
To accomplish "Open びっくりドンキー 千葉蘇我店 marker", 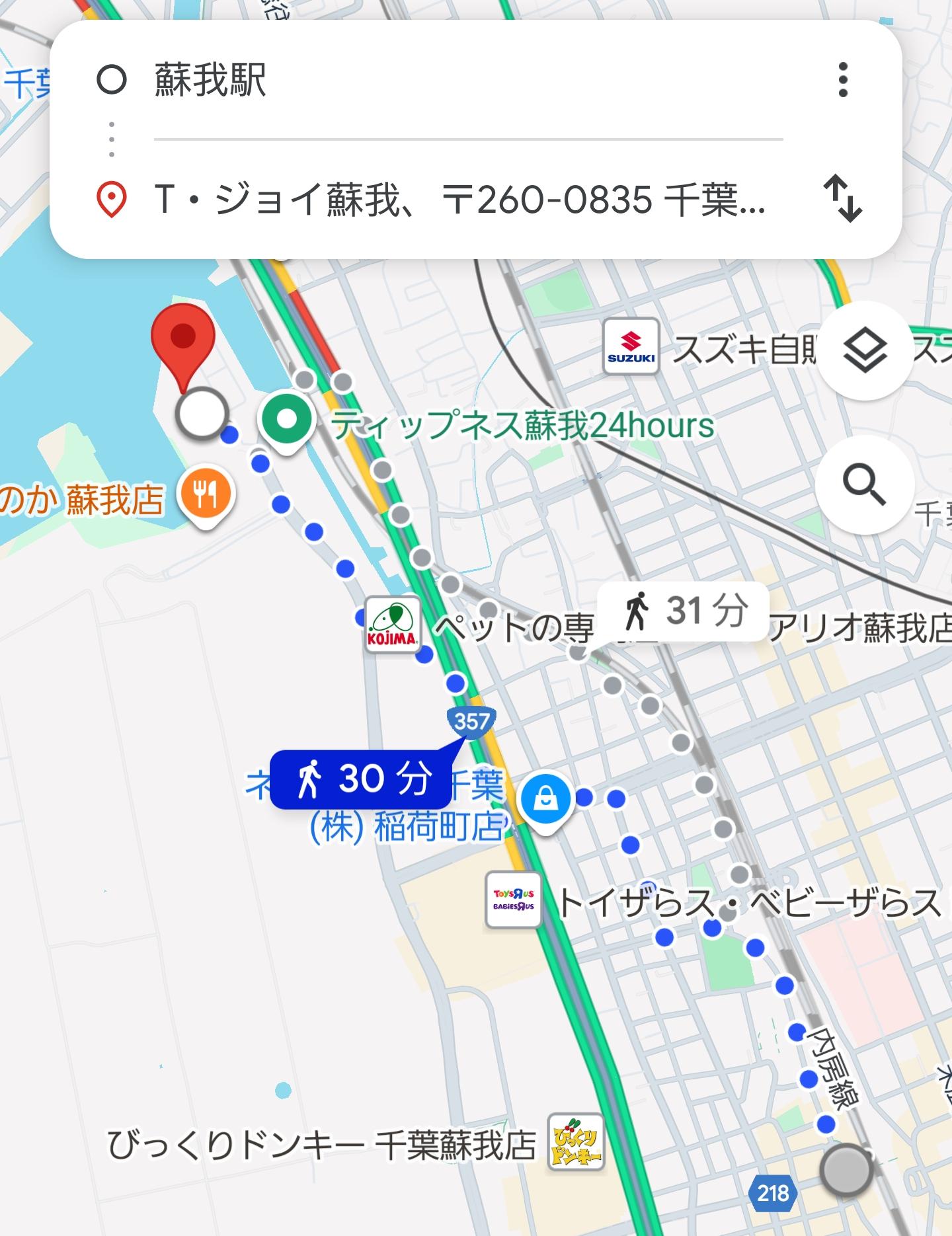I will (x=576, y=1144).
